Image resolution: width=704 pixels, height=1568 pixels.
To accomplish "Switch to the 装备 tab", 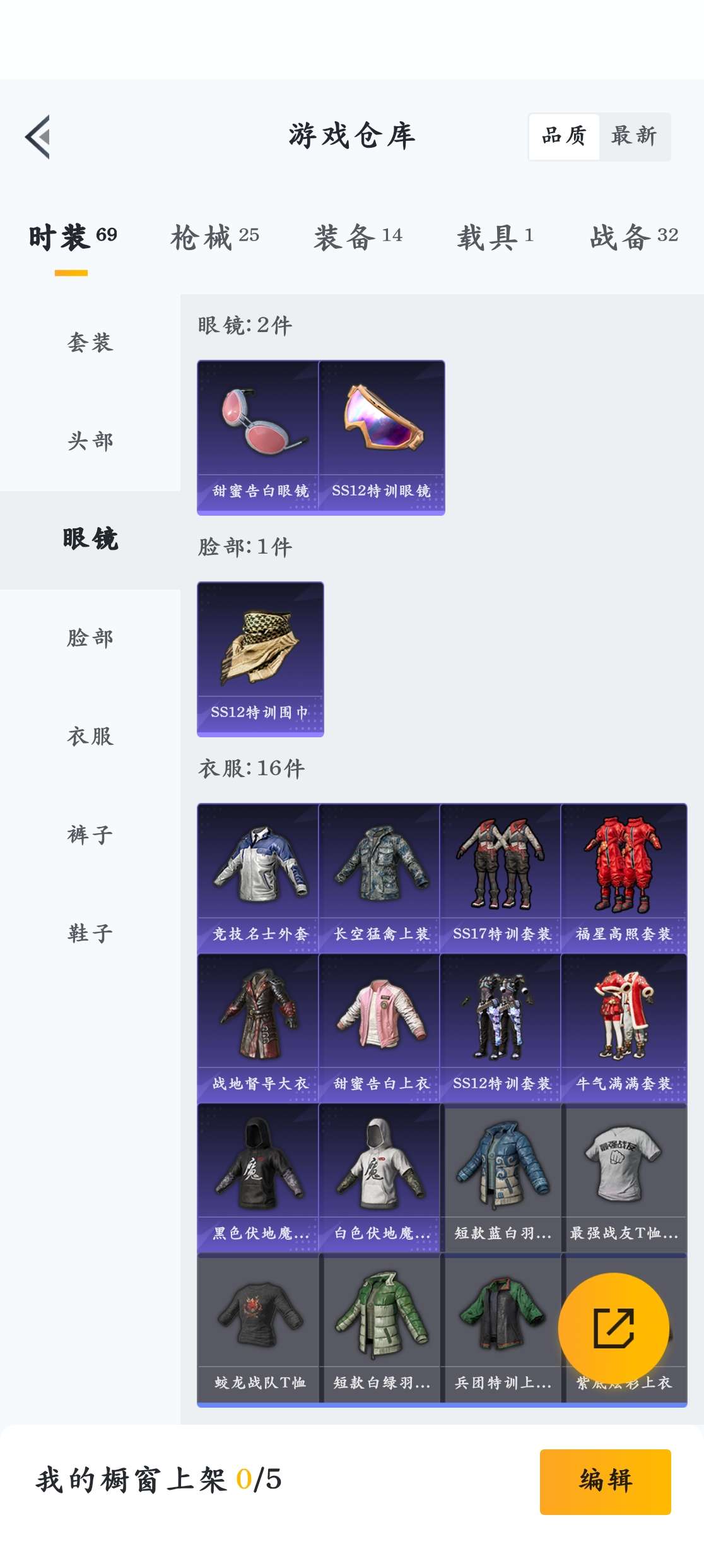I will 358,237.
